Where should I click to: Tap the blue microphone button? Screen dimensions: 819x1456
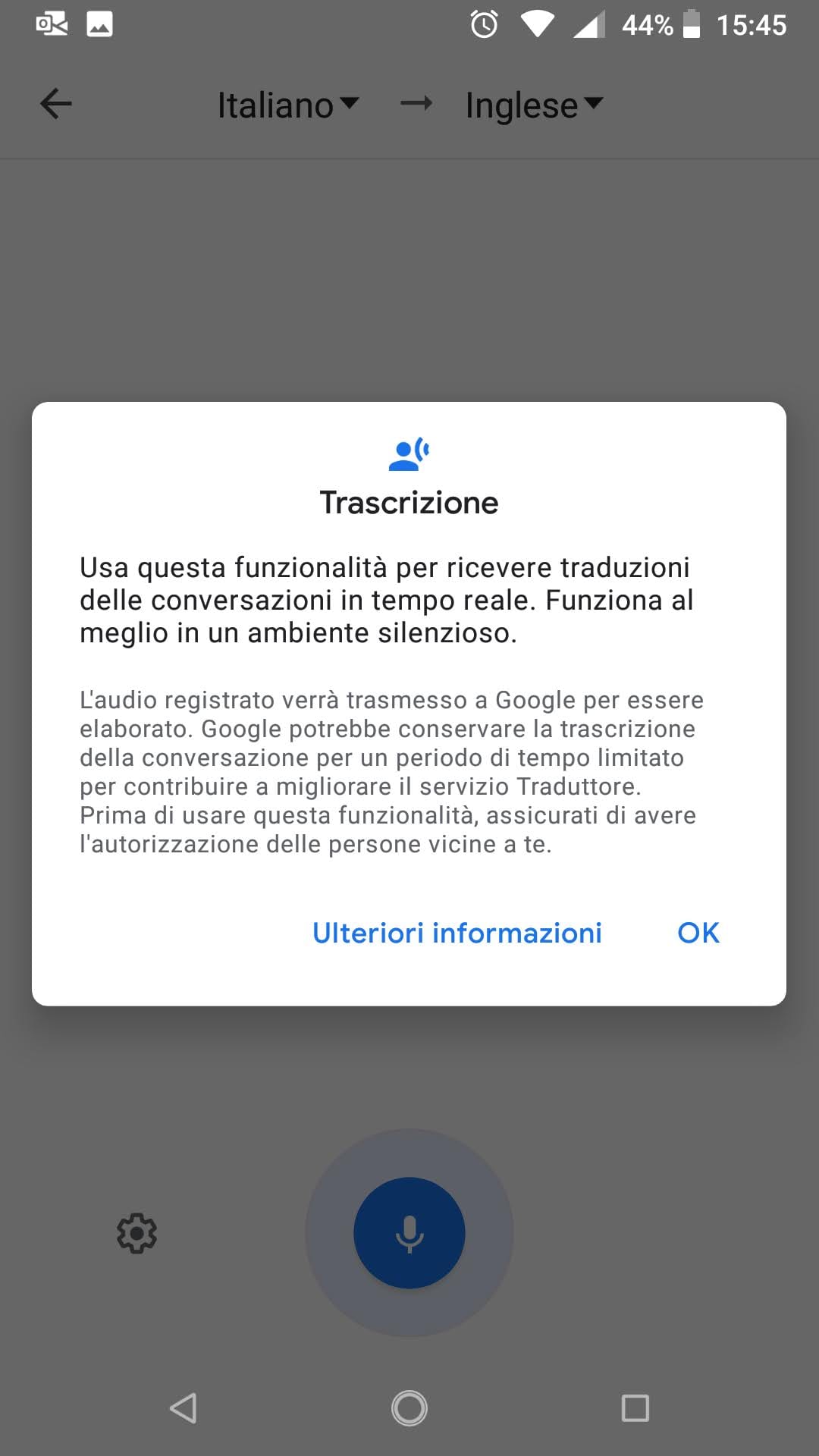[x=409, y=1234]
